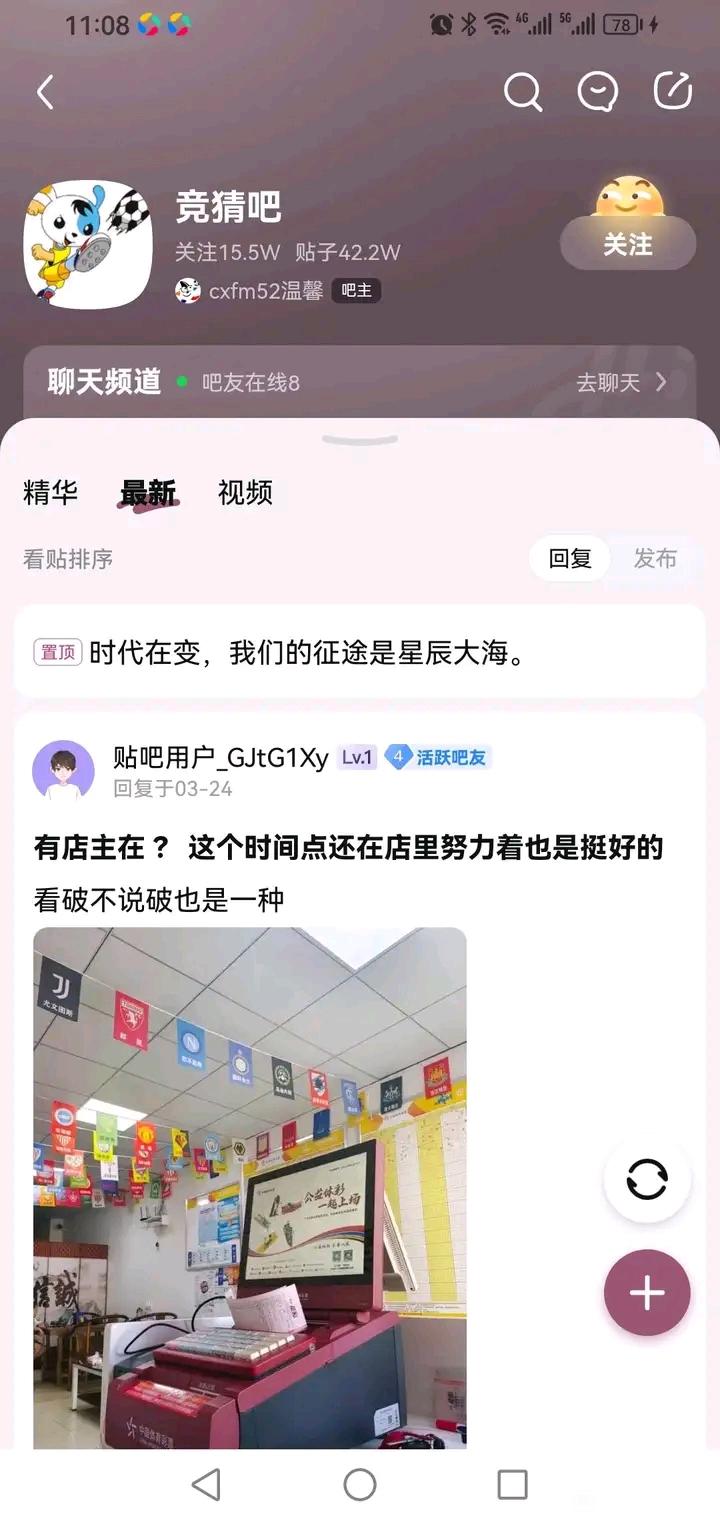Screen dimensions: 720x1520
Task: Follow 竞猜吧 with the 关注 button
Action: coord(627,244)
